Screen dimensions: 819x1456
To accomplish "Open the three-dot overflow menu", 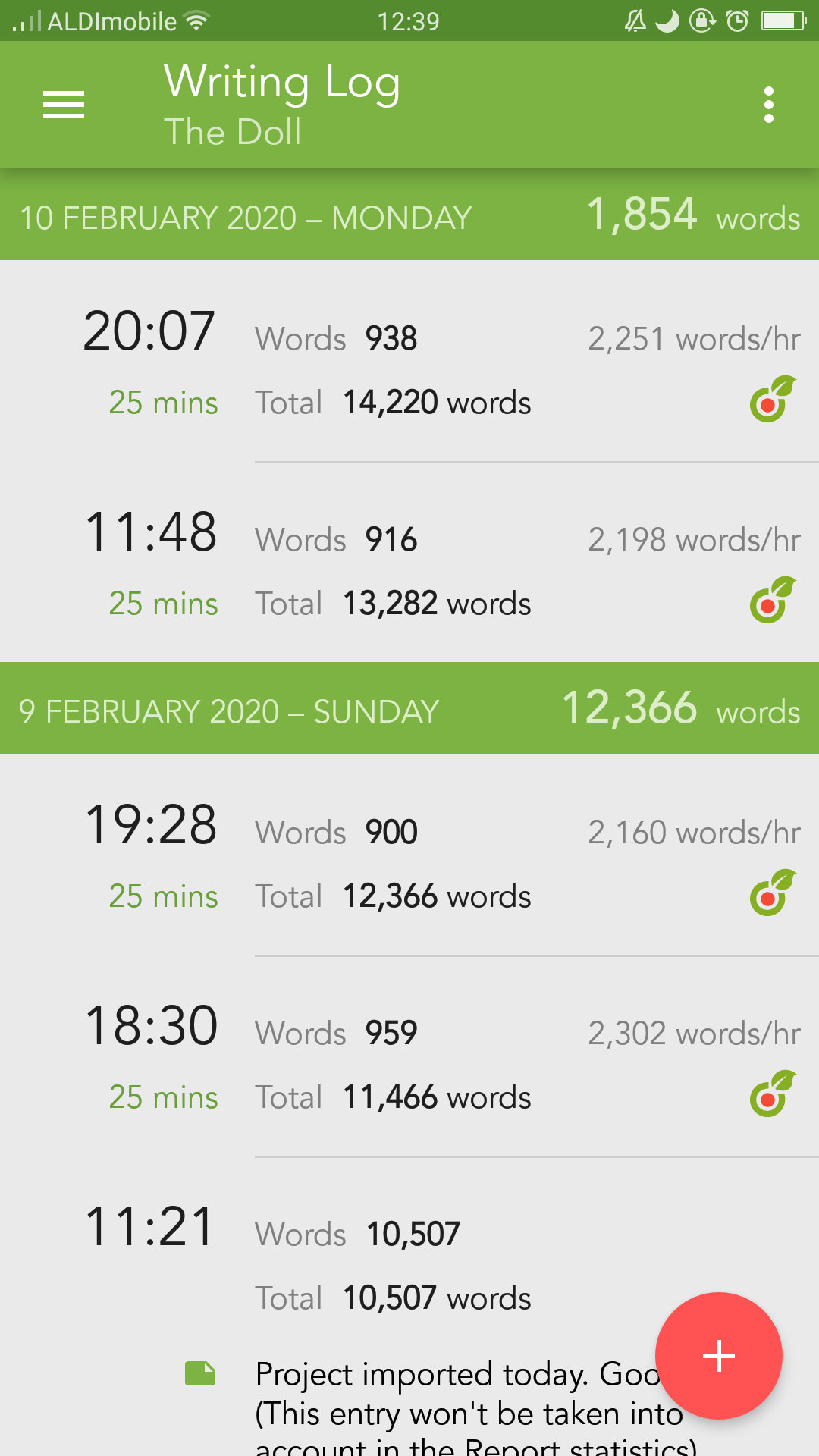I will click(768, 105).
